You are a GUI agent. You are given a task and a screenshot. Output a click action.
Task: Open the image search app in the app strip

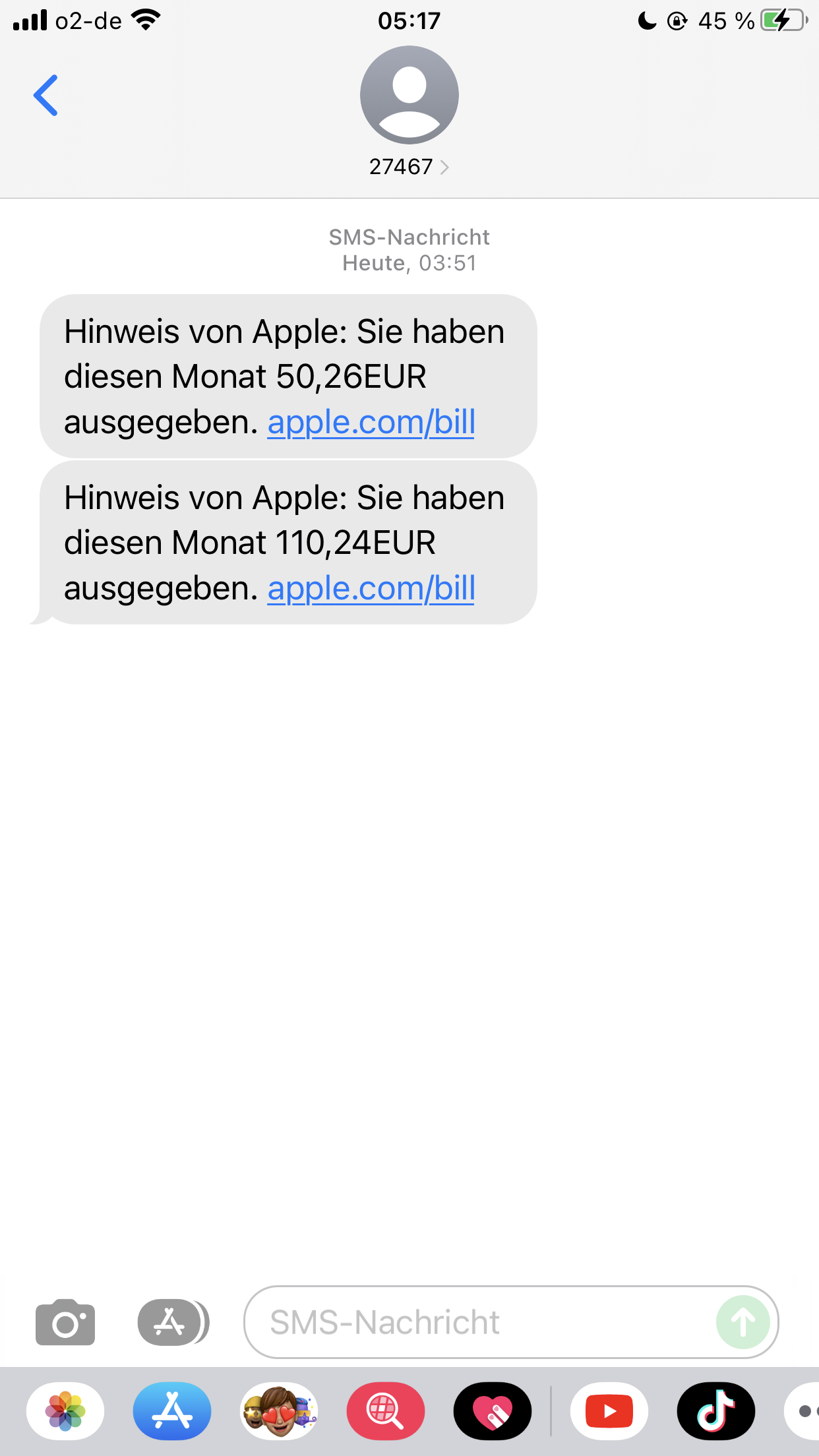(x=386, y=1411)
